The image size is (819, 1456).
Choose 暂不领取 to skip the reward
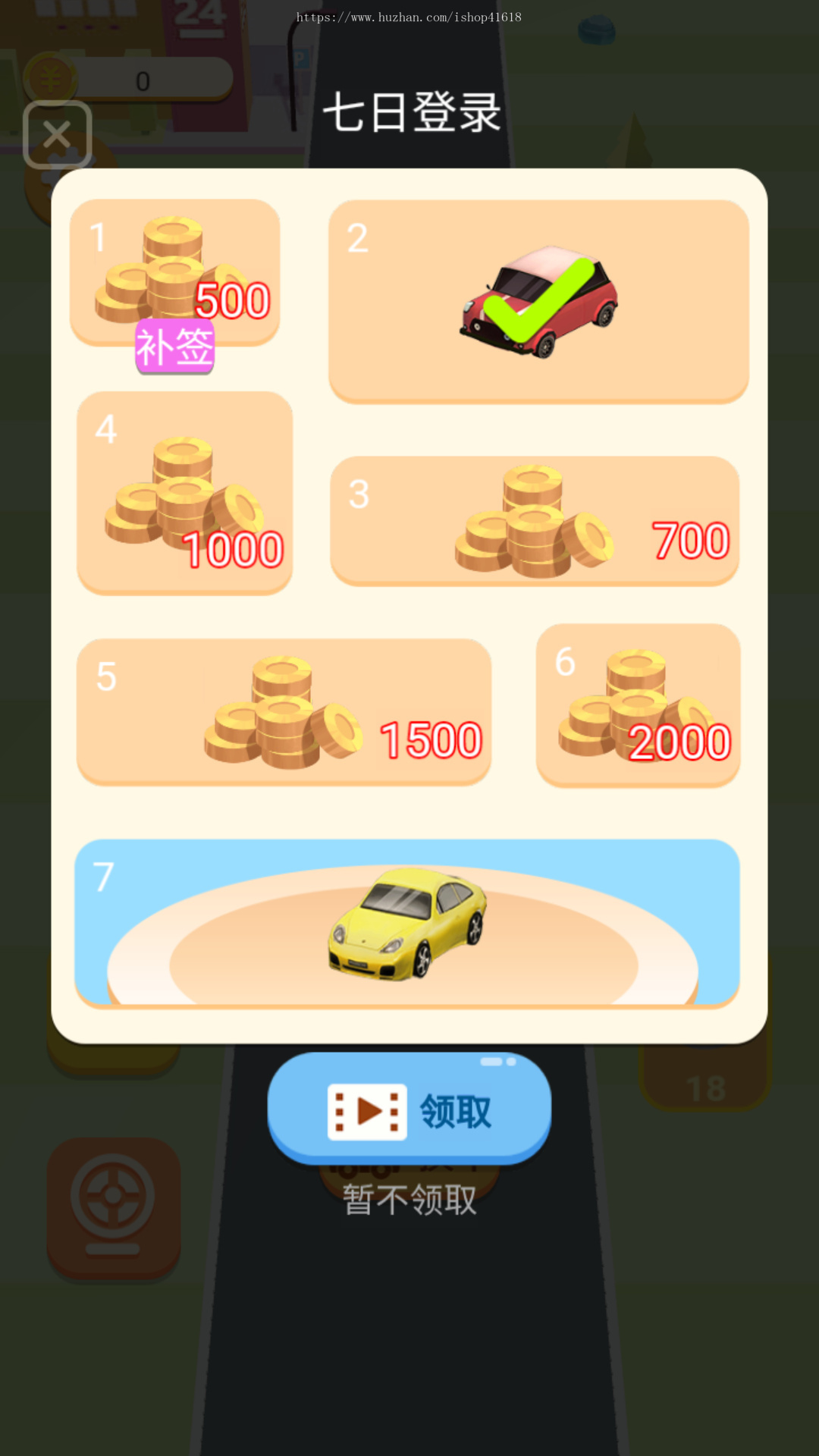pos(409,1200)
